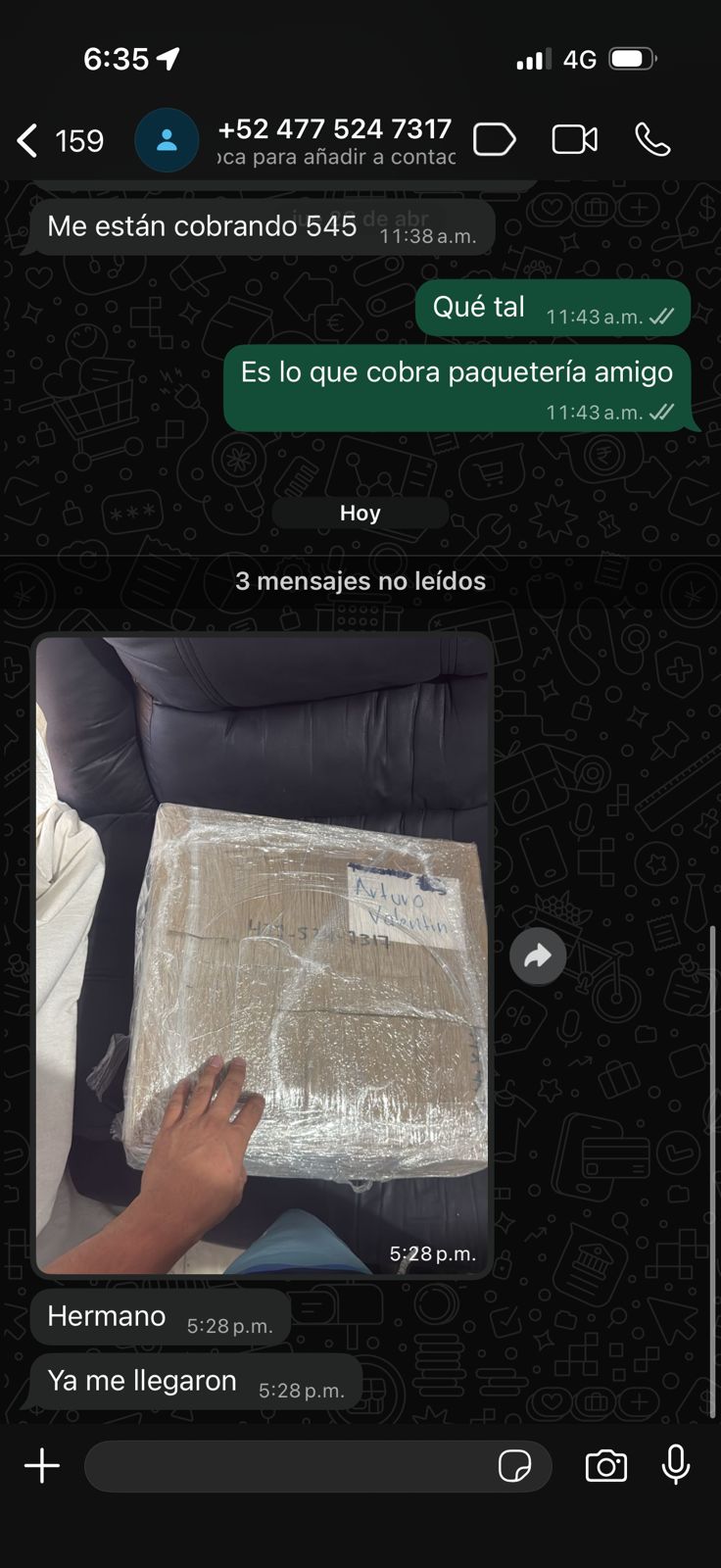Record a voice message

(676, 1465)
